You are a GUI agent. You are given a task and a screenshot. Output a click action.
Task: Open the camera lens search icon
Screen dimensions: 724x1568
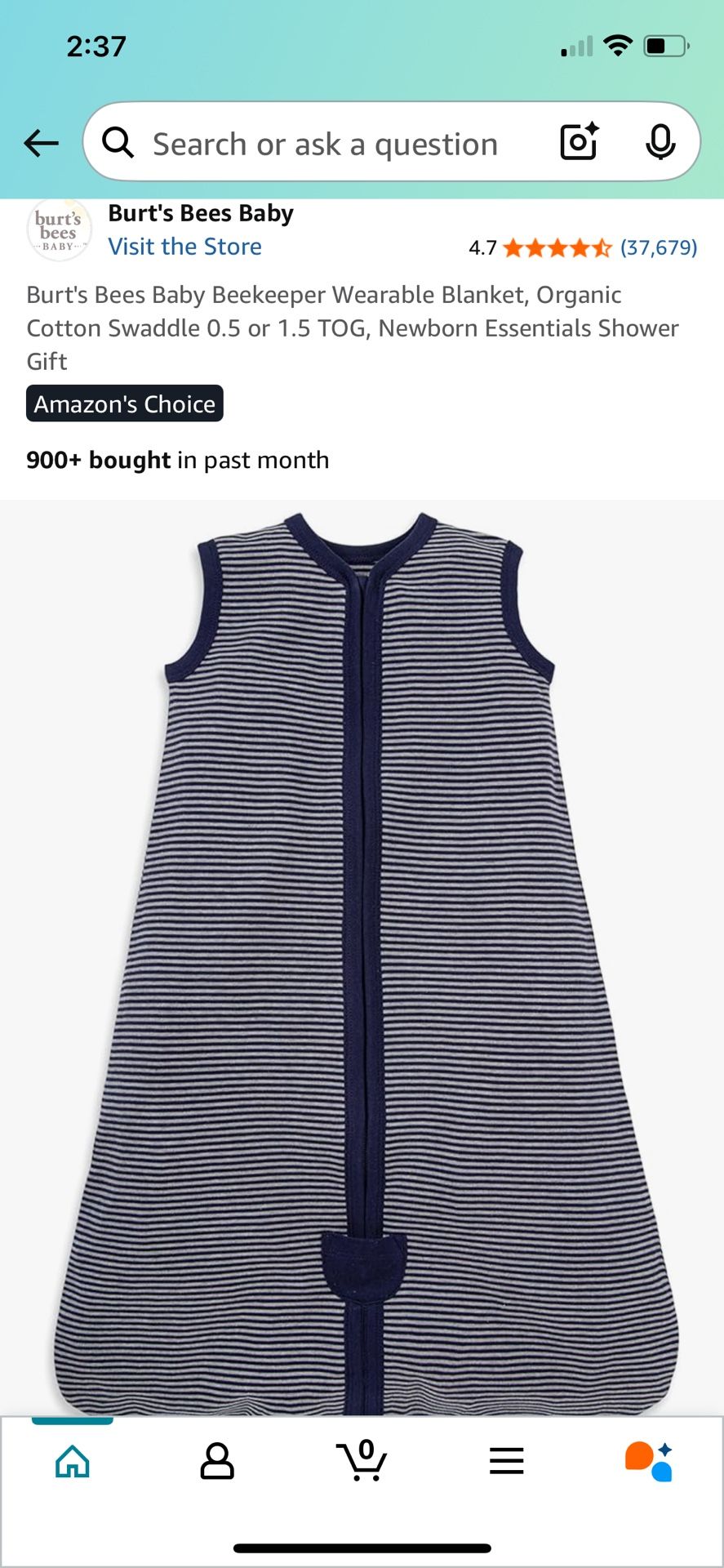[x=580, y=142]
